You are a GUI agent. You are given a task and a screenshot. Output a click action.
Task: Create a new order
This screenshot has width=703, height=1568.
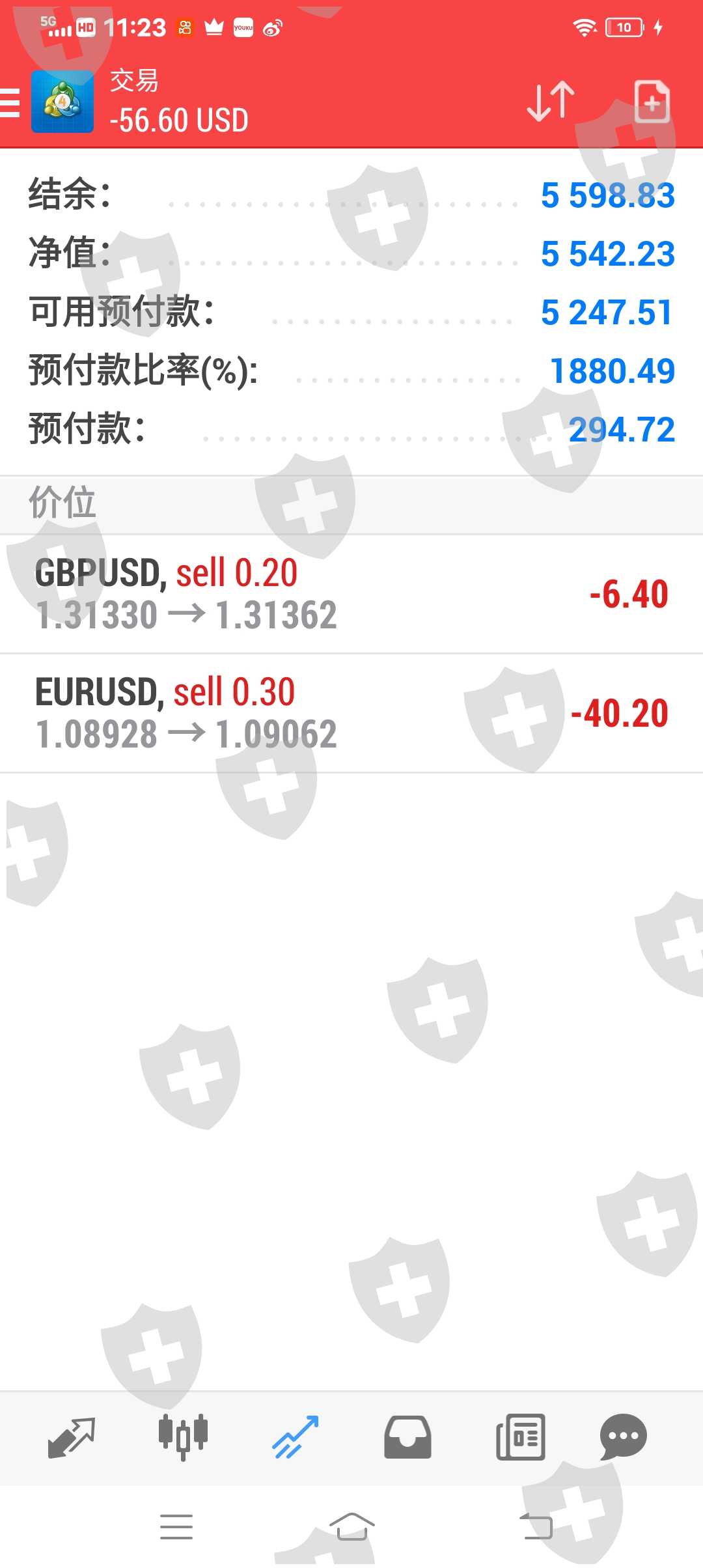(652, 102)
